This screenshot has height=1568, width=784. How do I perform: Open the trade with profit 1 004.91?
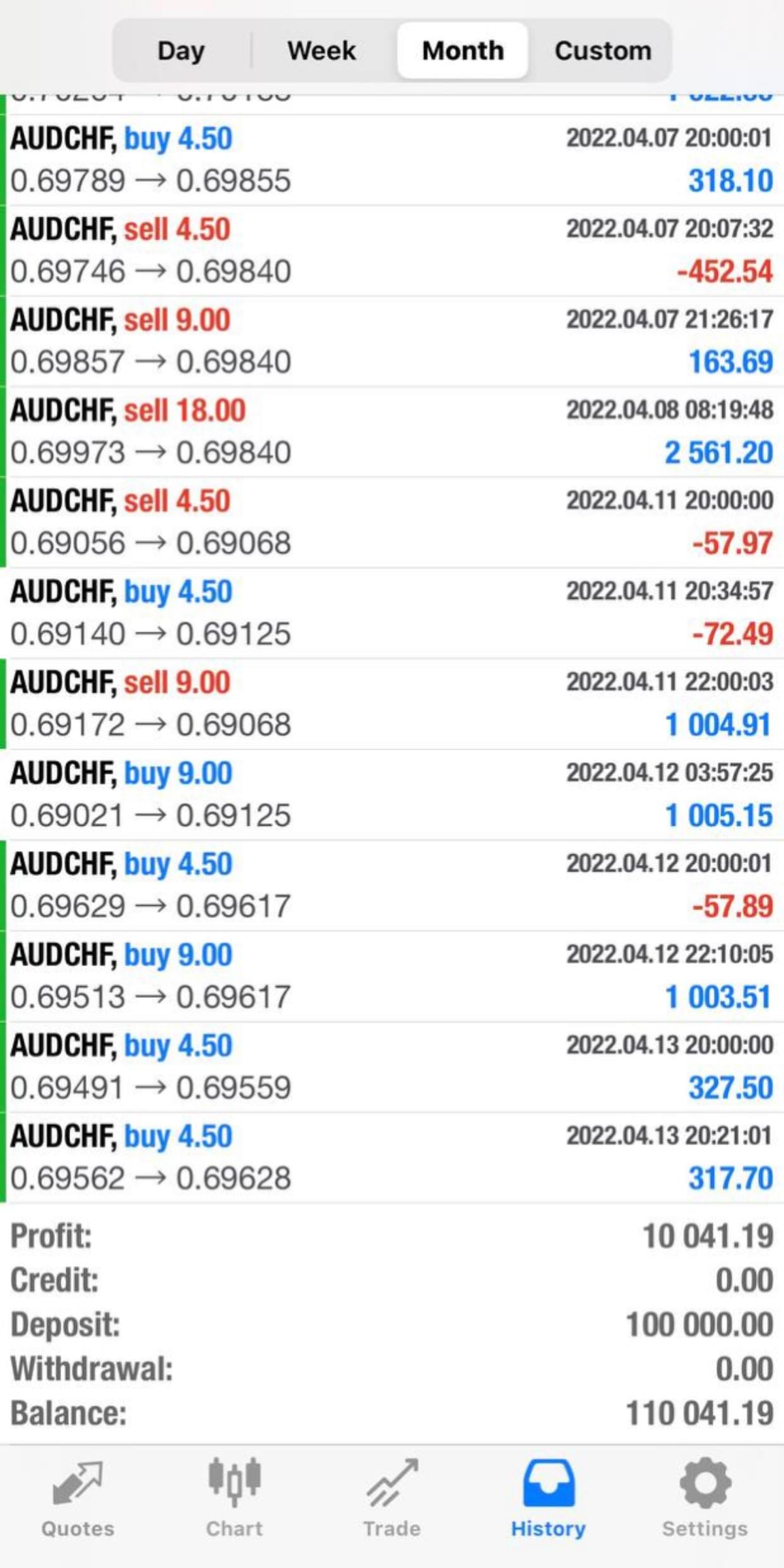[x=391, y=703]
